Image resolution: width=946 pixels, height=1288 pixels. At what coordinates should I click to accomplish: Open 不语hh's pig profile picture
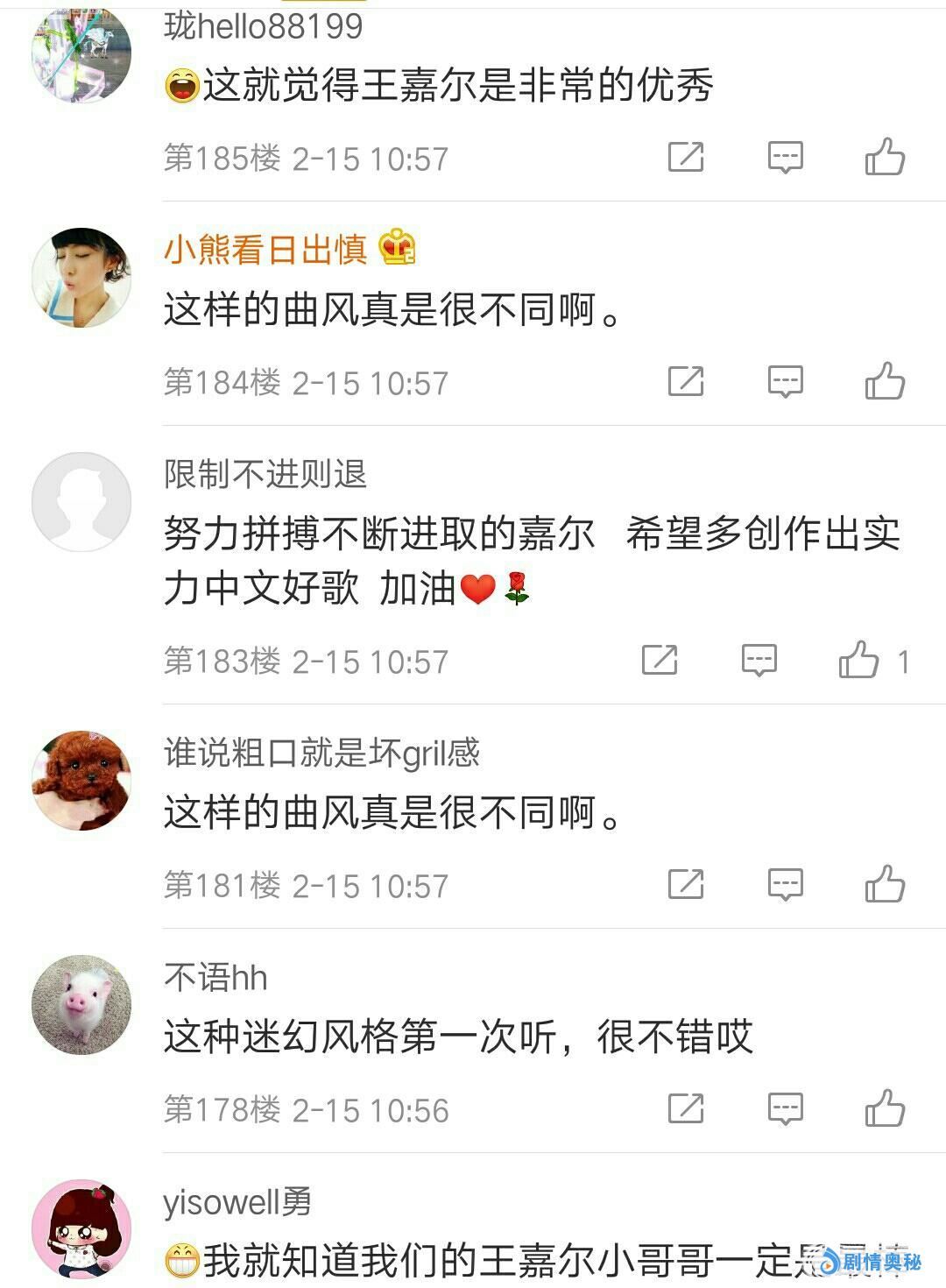(81, 1004)
